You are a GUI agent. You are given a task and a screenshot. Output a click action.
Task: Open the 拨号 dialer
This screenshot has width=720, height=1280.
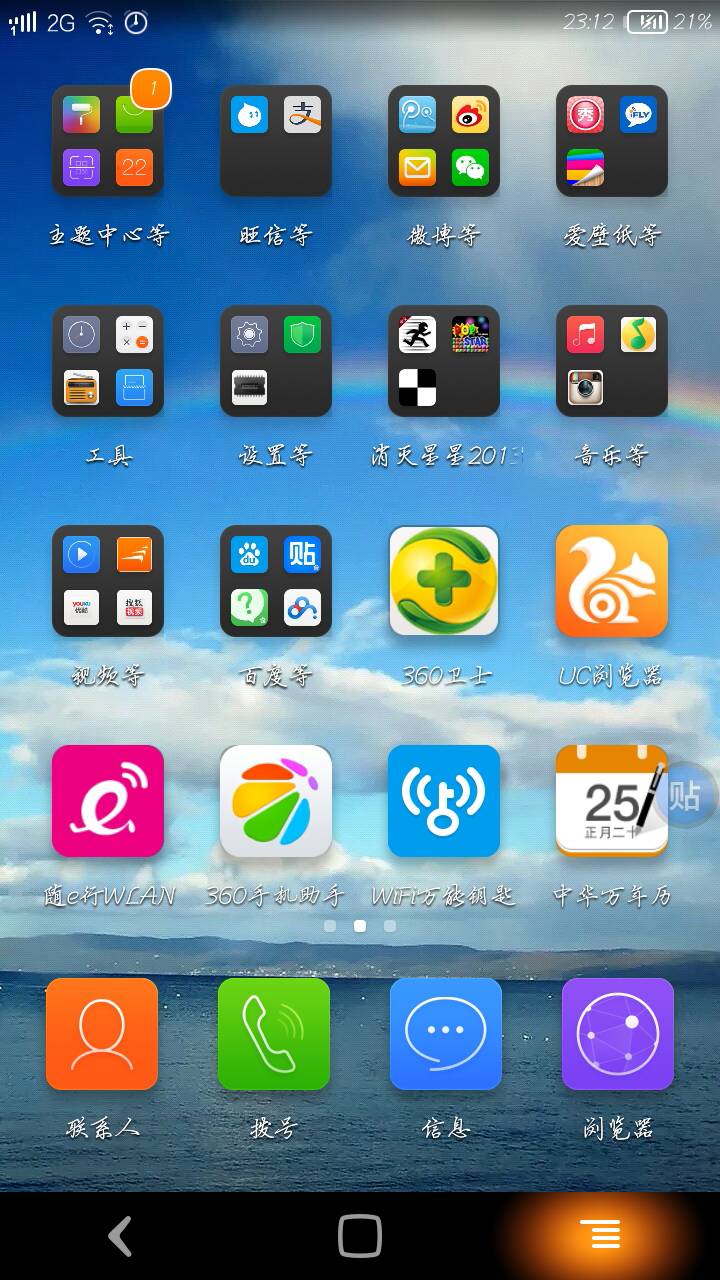pyautogui.click(x=274, y=1034)
